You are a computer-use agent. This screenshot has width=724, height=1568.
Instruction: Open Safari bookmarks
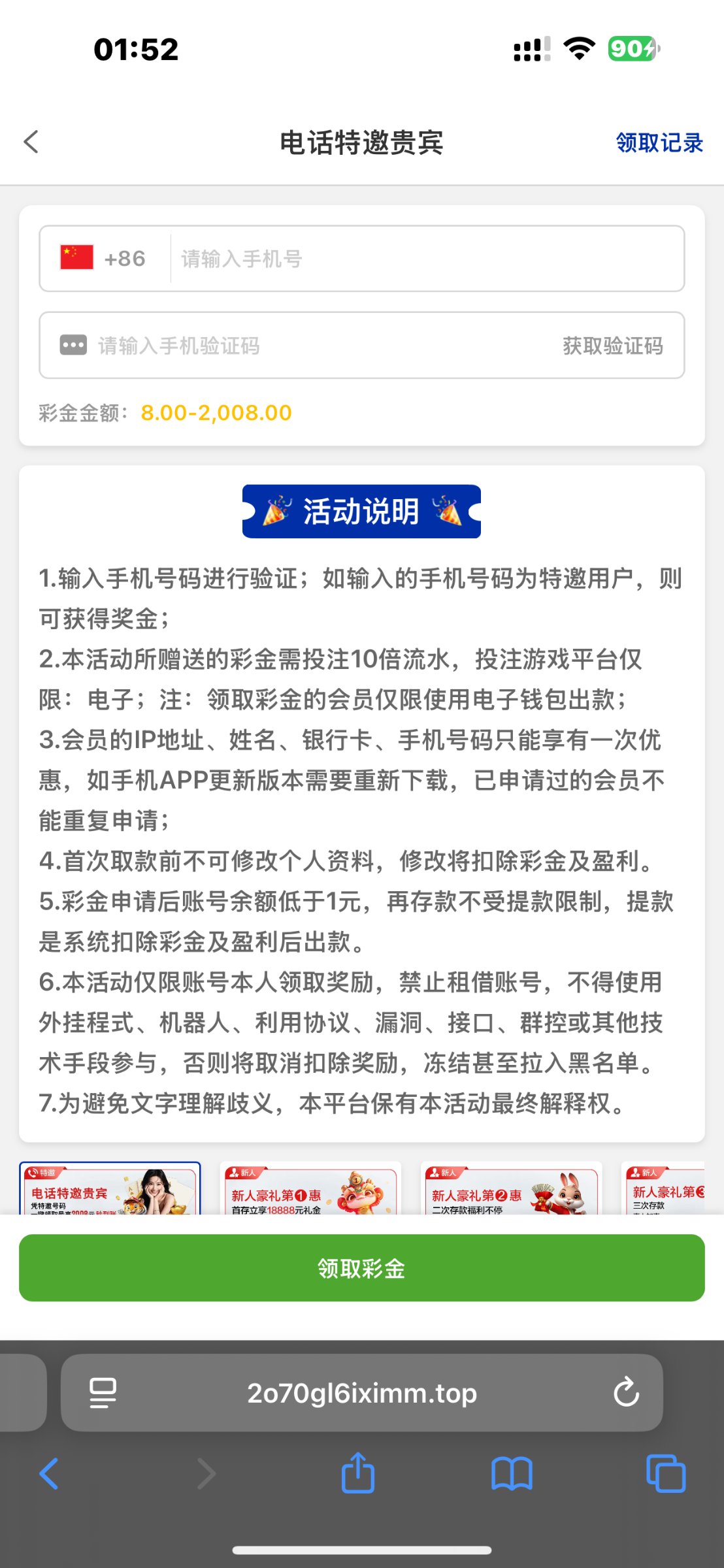pos(512,1474)
